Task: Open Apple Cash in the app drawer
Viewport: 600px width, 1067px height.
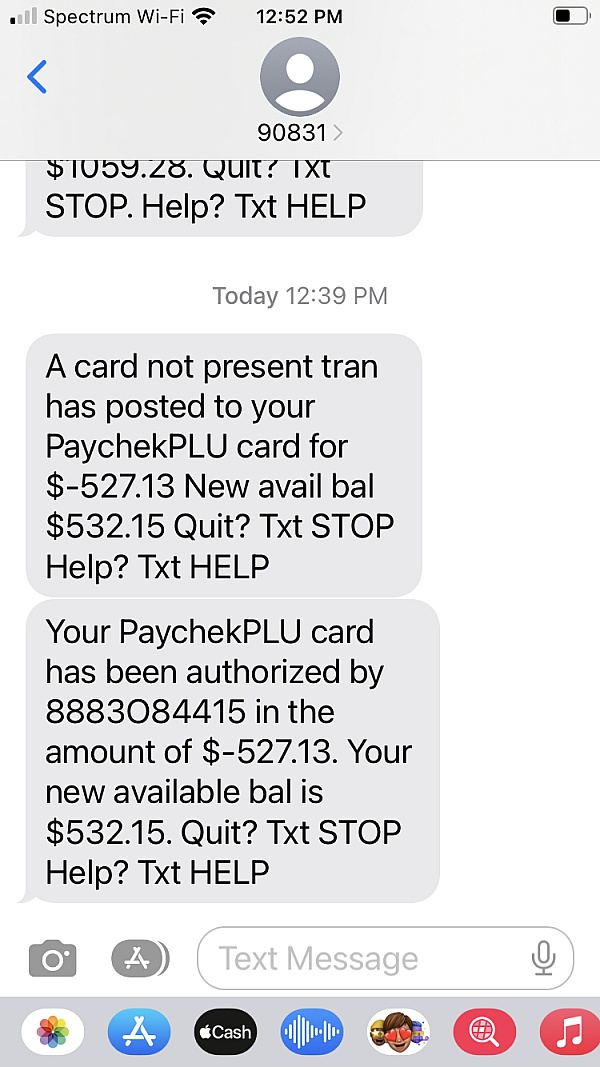Action: (x=225, y=1032)
